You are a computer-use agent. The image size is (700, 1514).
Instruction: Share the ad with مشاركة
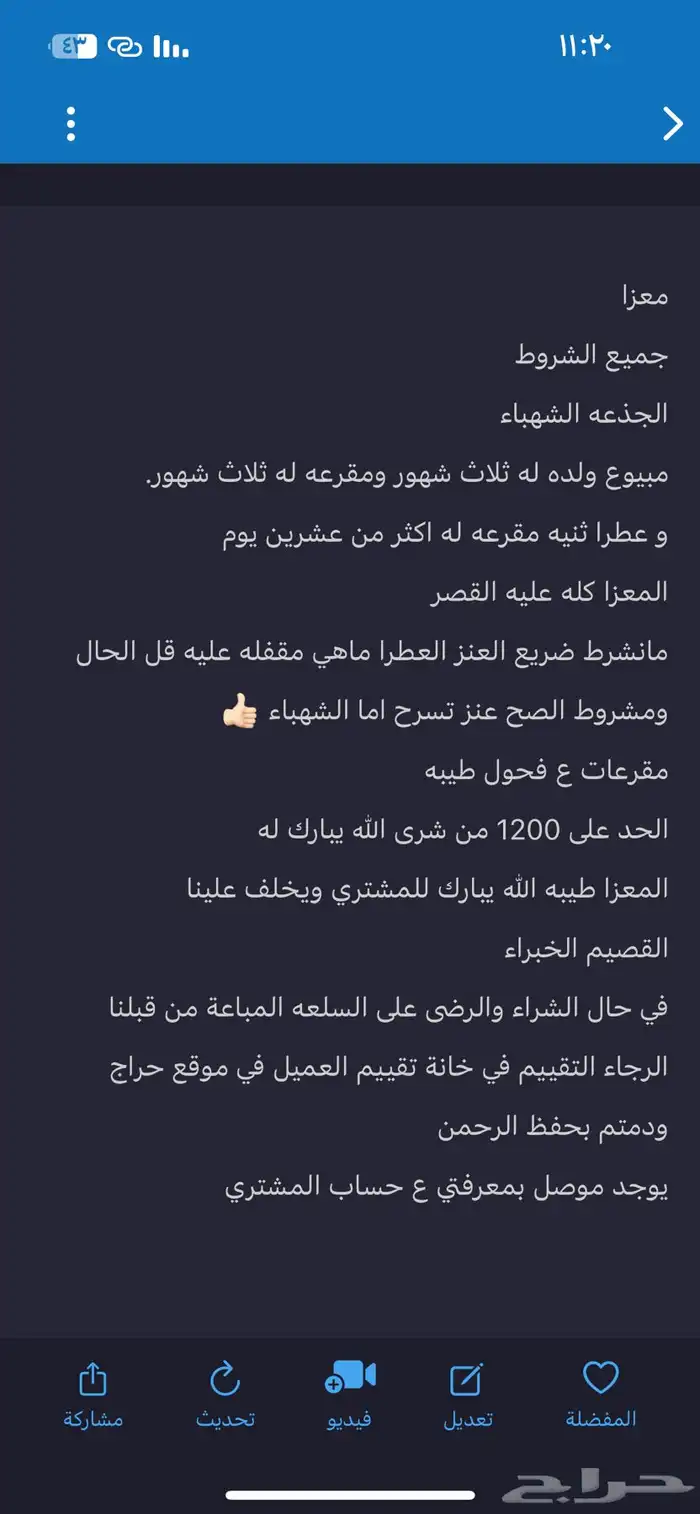[x=92, y=1393]
